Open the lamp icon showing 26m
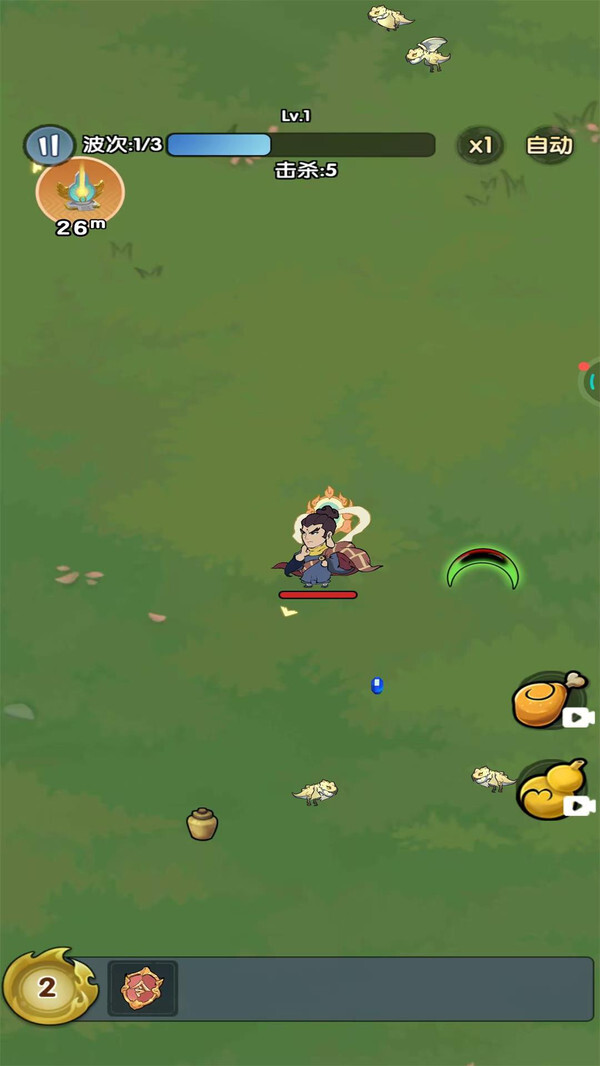 [80, 191]
